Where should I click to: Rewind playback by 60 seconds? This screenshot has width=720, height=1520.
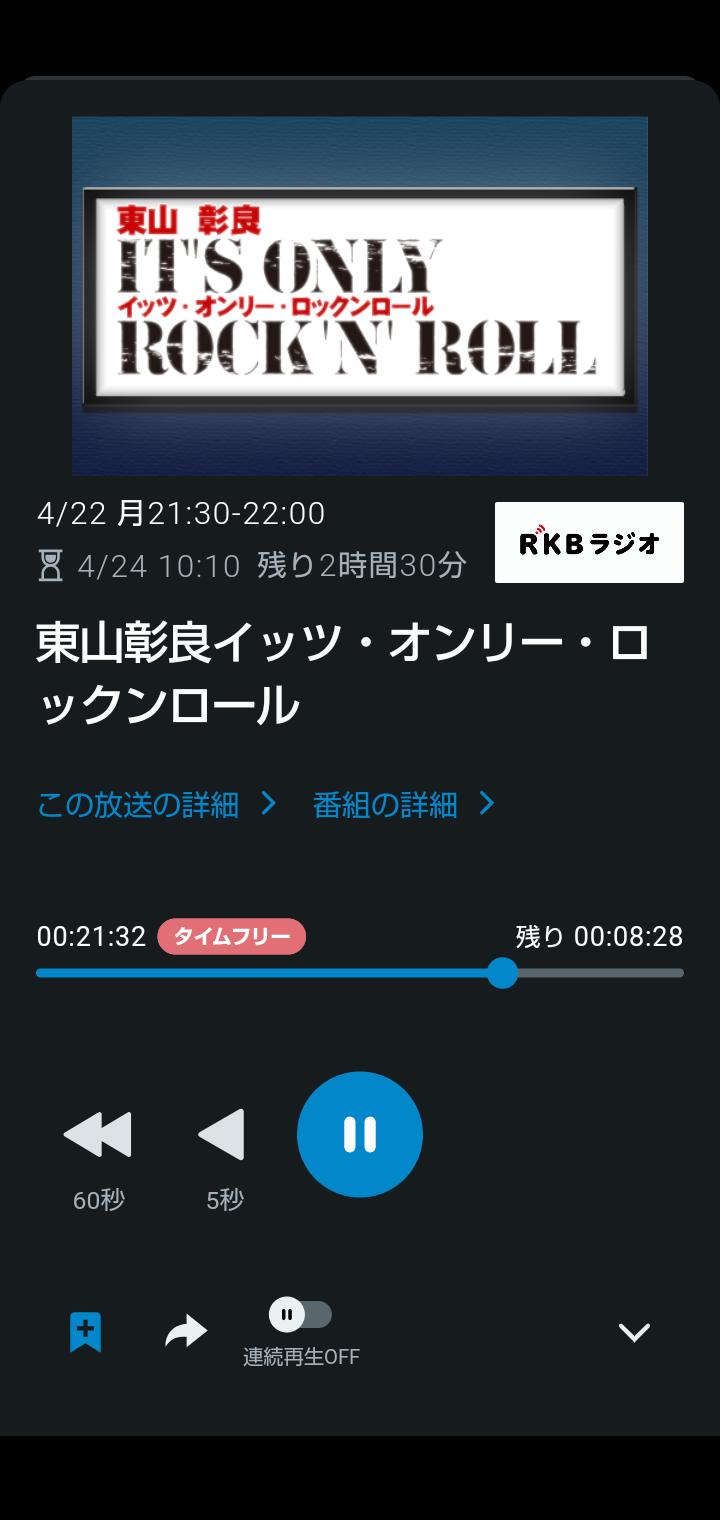coord(98,1134)
